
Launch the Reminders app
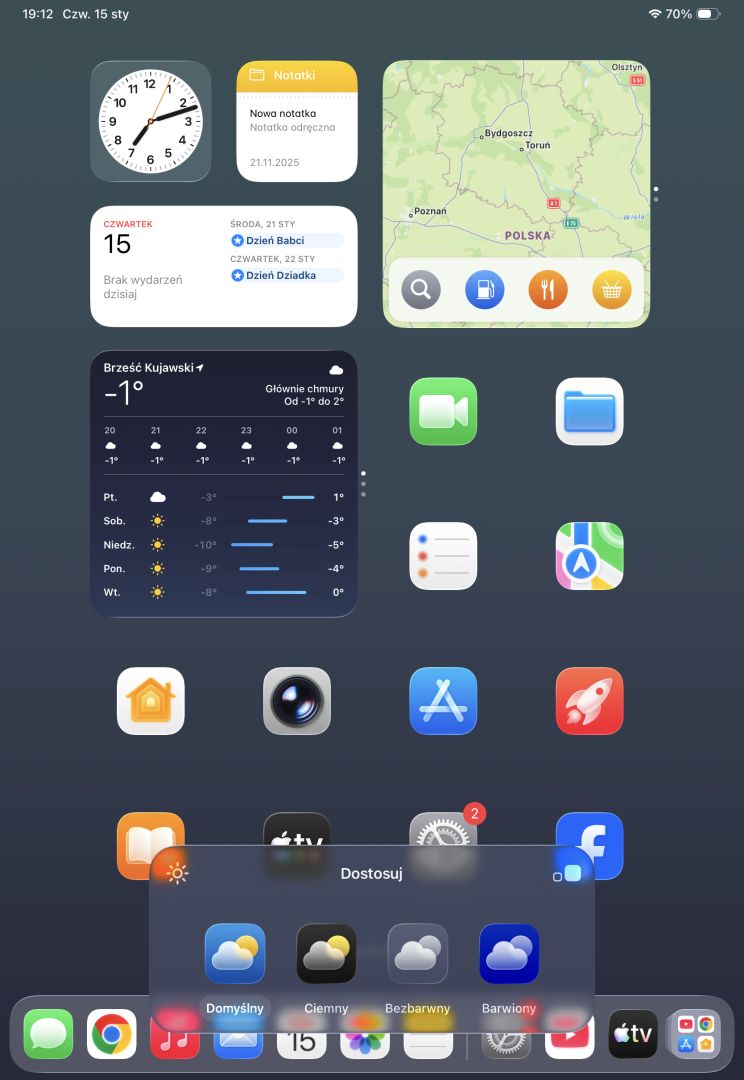443,556
